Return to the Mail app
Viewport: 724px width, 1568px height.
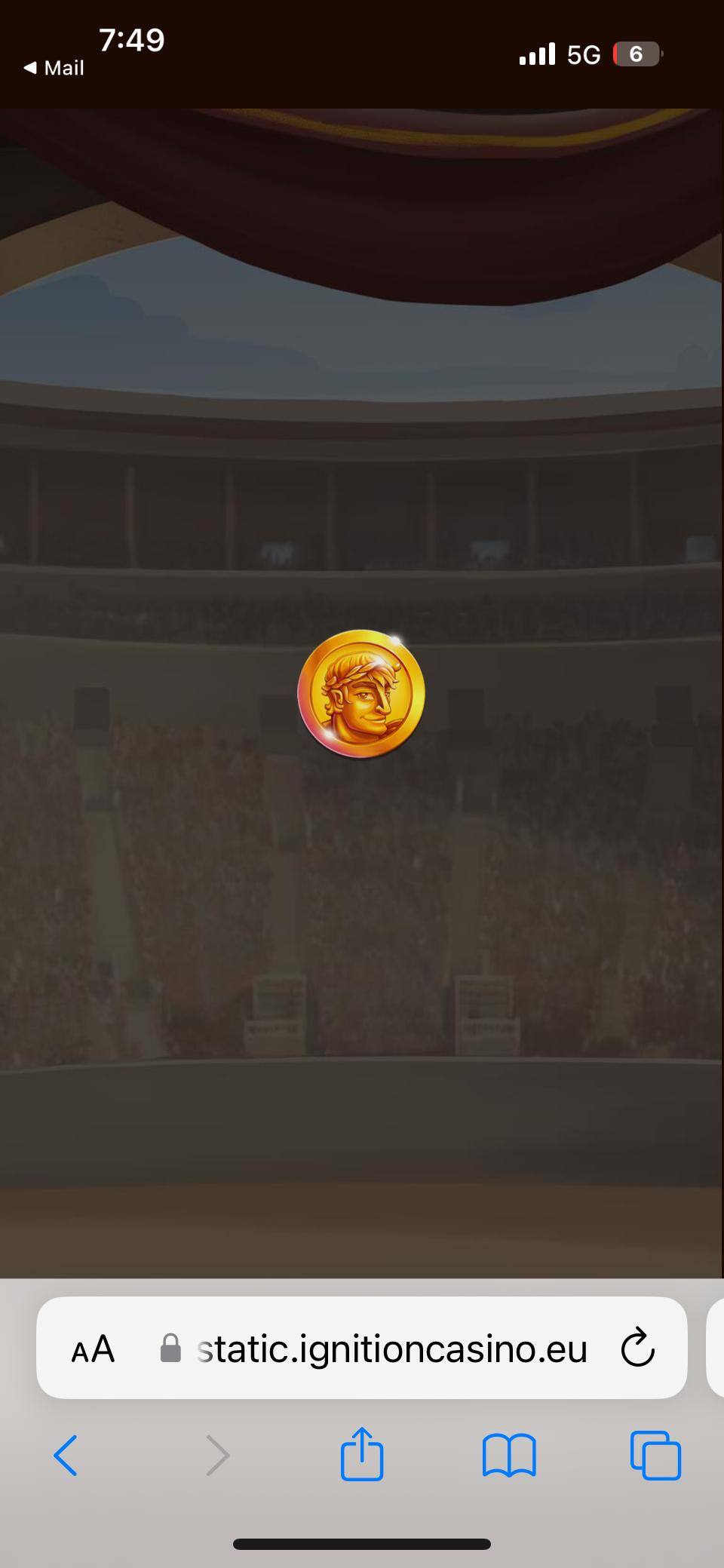[x=54, y=68]
